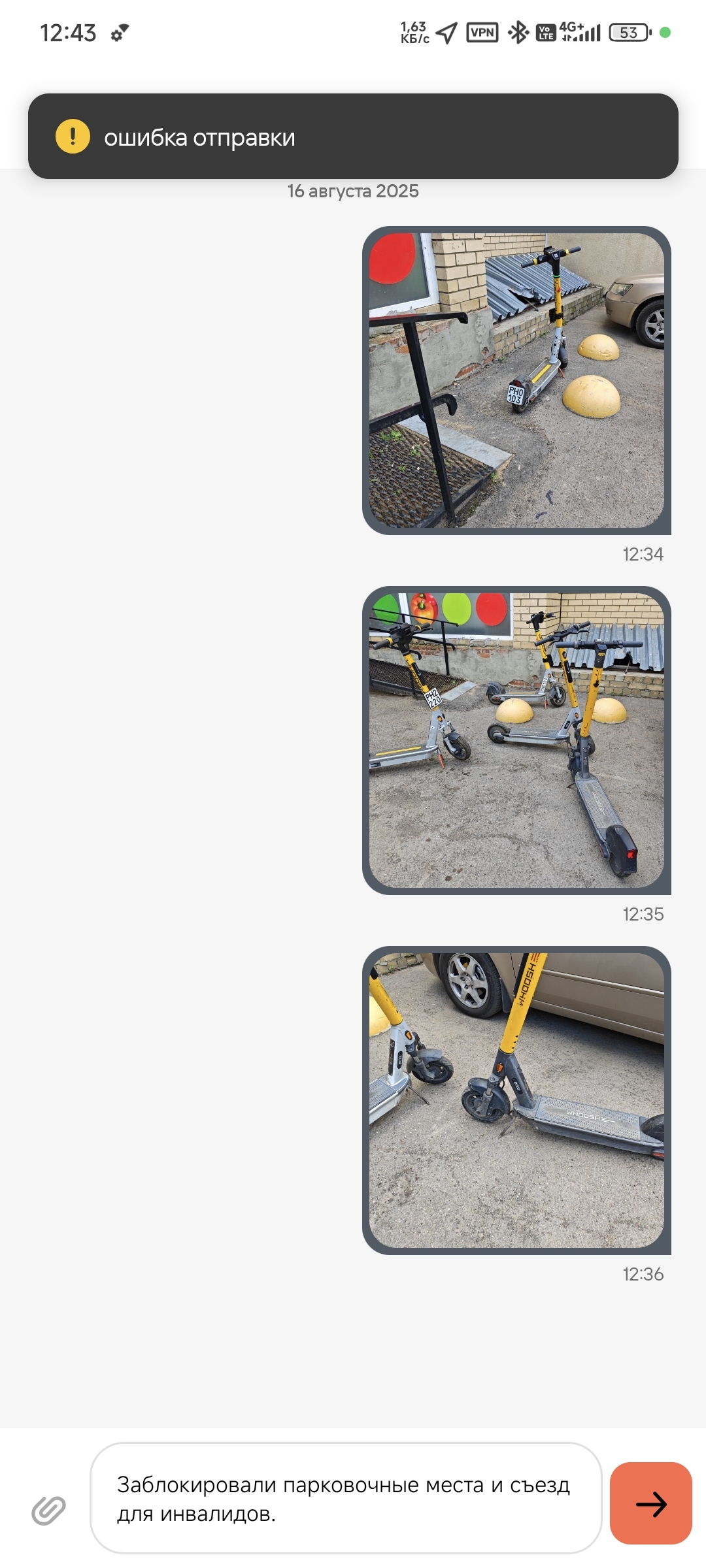
Task: Open the photo sent at 12:34
Action: click(x=516, y=380)
